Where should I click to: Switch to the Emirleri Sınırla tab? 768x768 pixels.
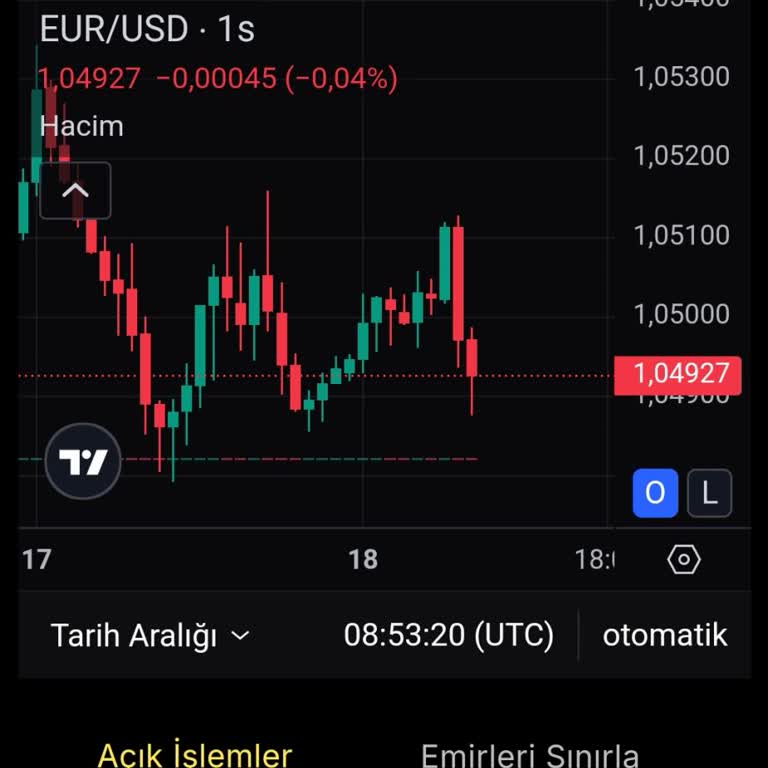(530, 754)
